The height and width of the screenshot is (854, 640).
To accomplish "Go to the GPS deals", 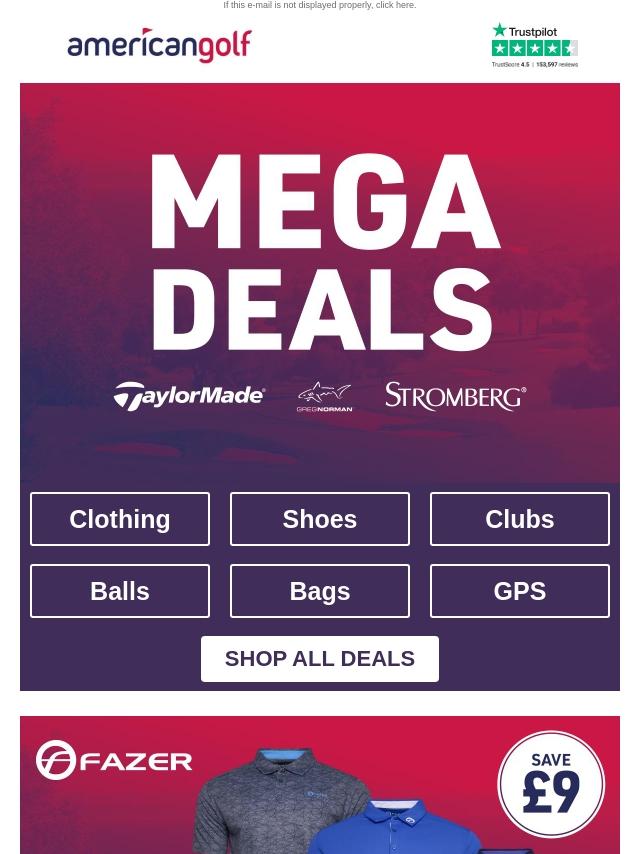I will [520, 591].
